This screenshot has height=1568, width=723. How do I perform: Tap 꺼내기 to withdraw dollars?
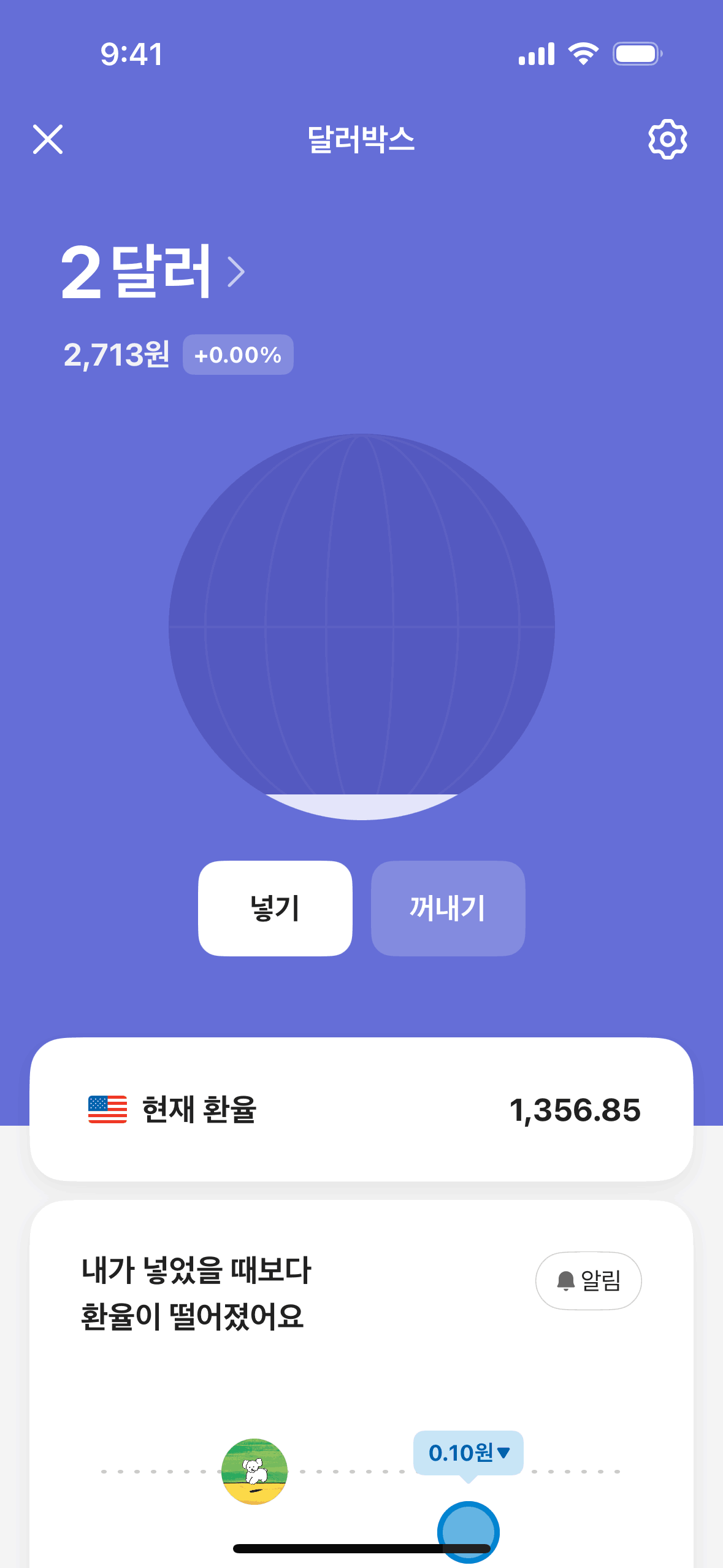point(448,908)
